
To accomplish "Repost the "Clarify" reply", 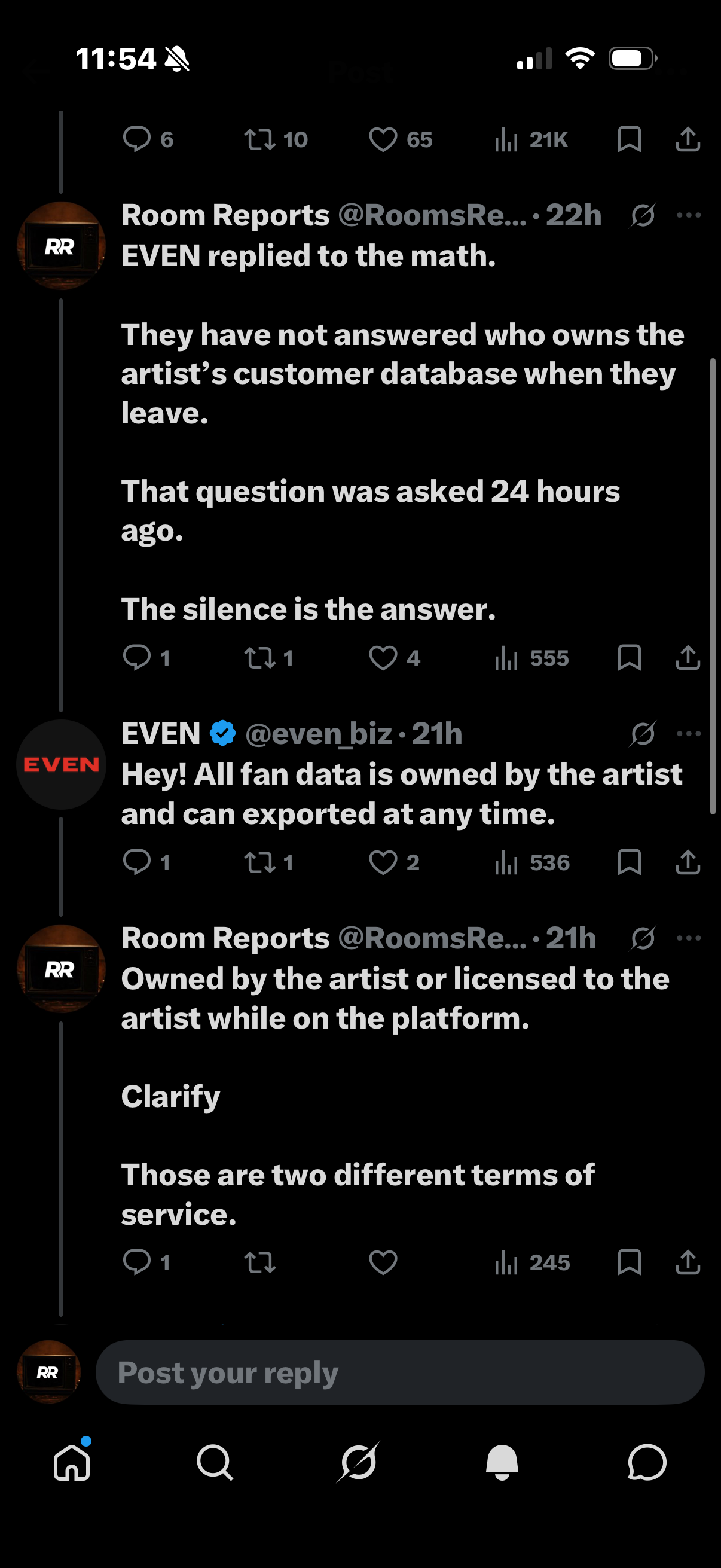I will pos(260,1262).
